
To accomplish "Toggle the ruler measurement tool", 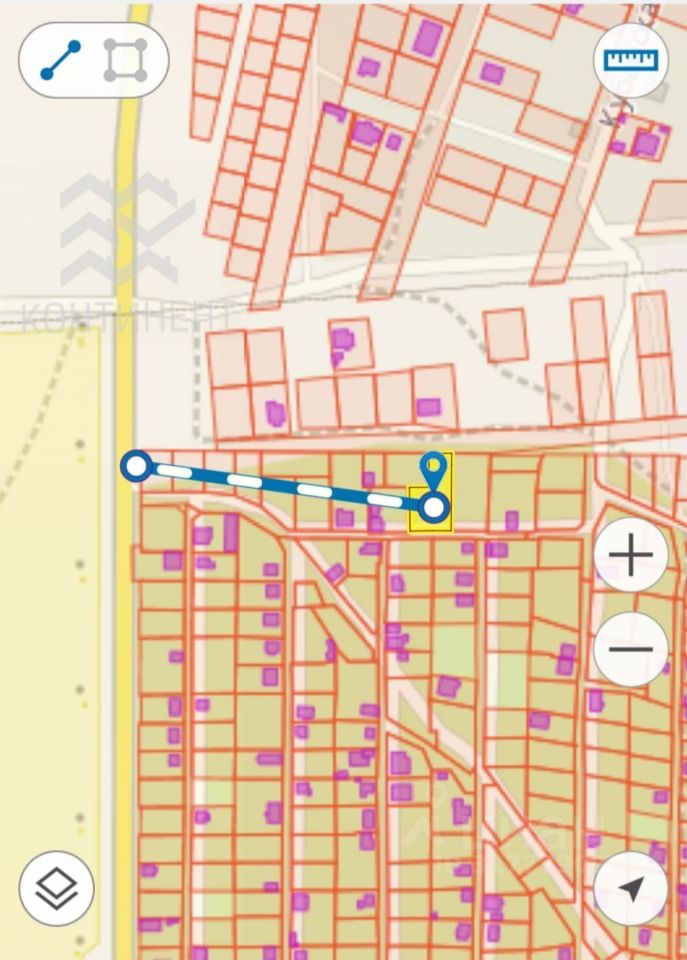I will pyautogui.click(x=630, y=61).
